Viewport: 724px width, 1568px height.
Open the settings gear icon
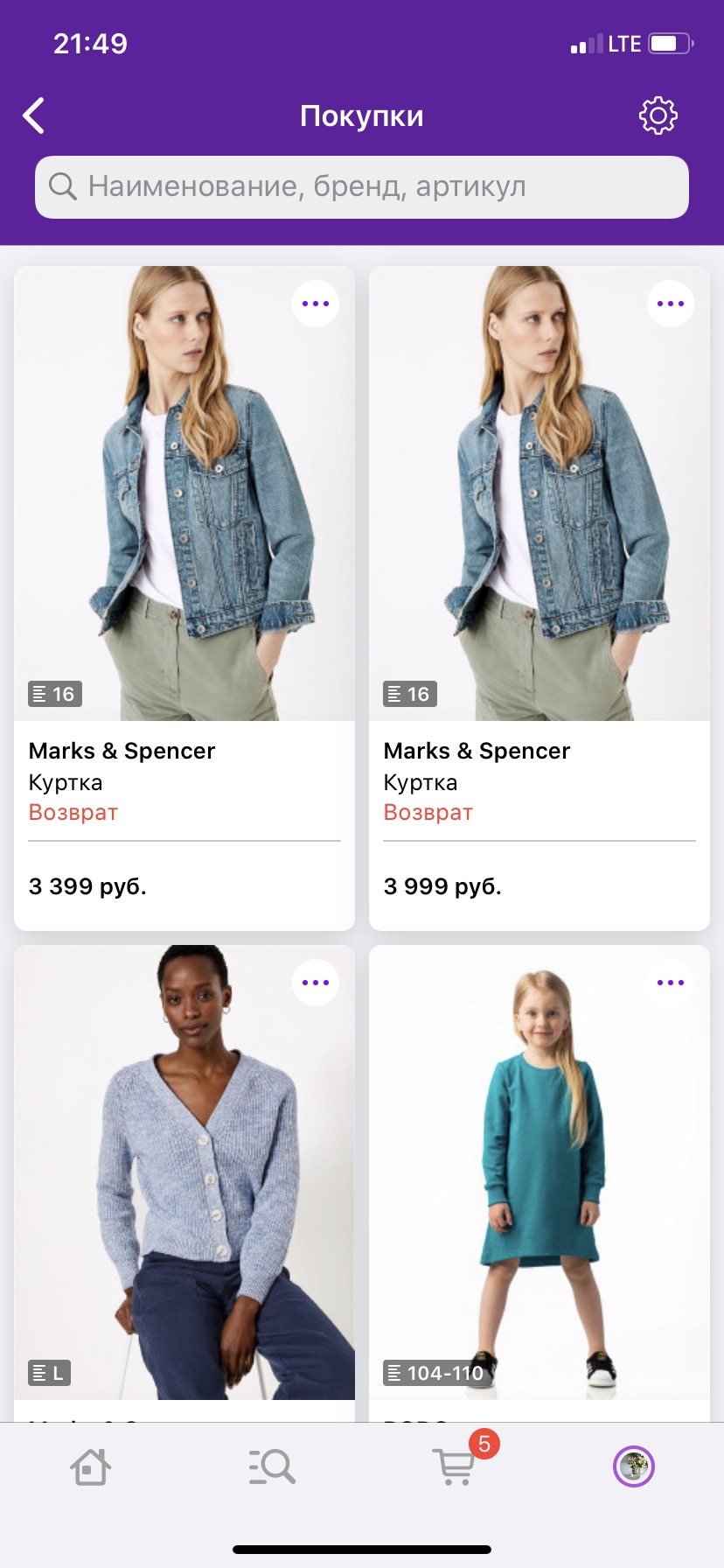tap(658, 115)
